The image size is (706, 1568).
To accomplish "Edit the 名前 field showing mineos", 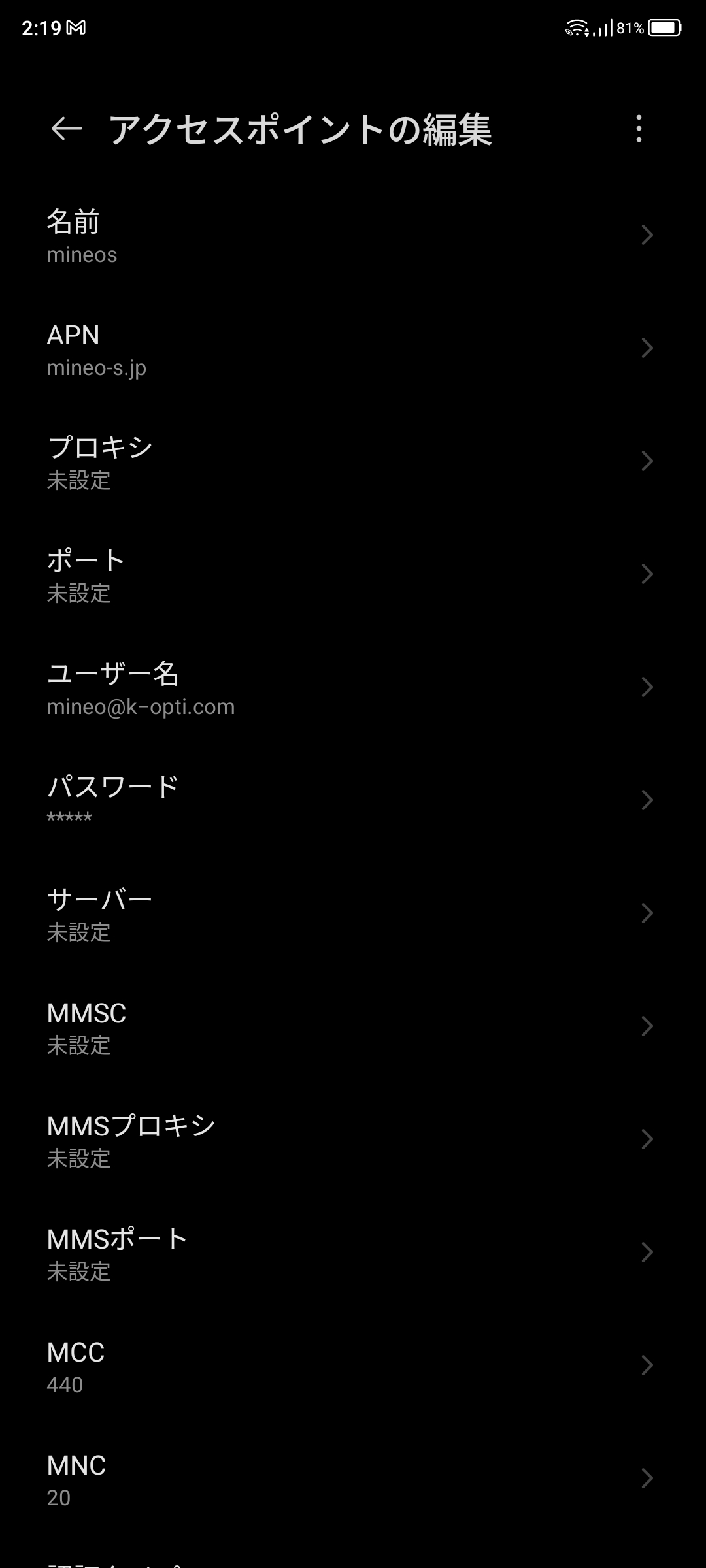I will coord(353,236).
